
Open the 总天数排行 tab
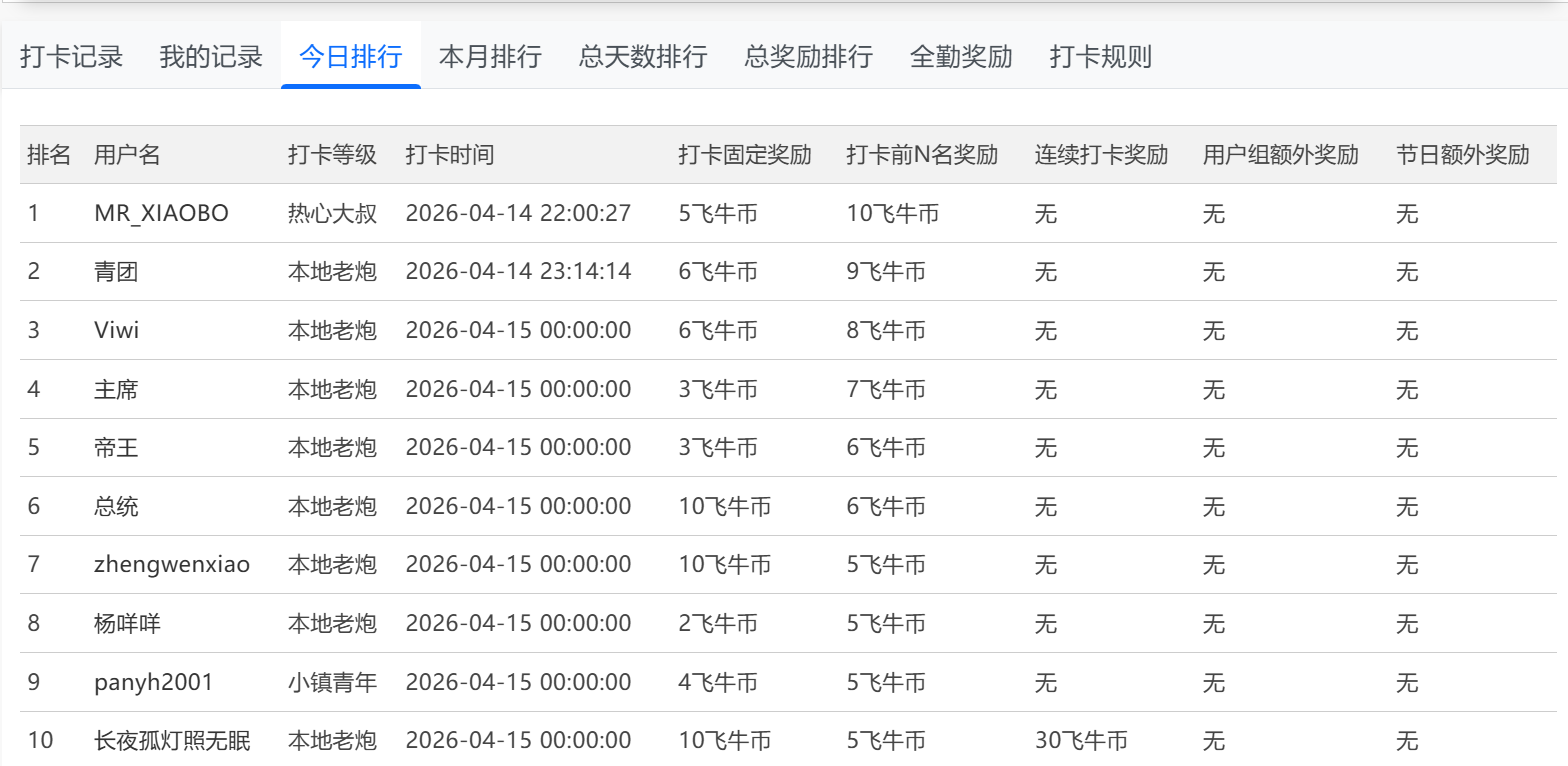(643, 56)
